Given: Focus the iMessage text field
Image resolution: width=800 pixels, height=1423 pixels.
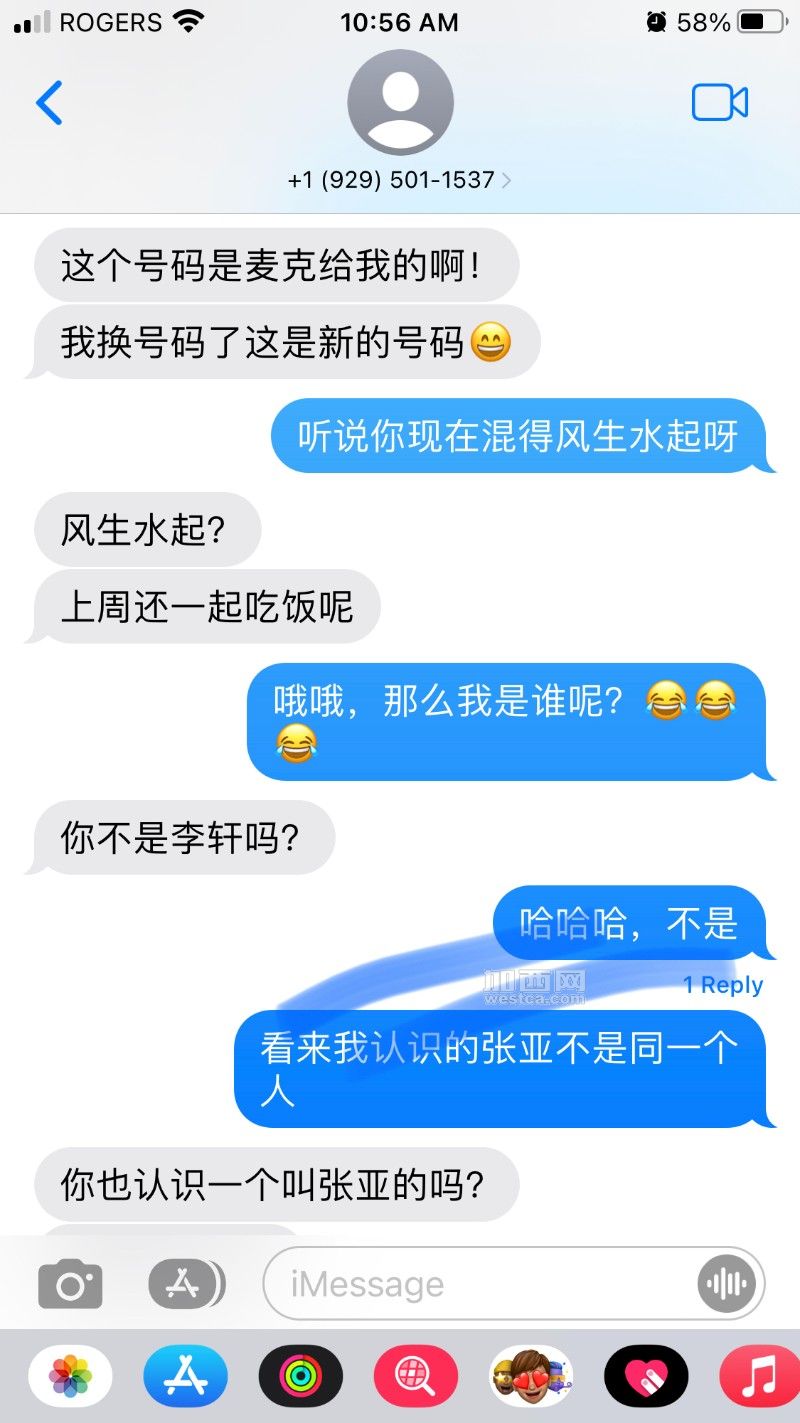Looking at the screenshot, I should click(480, 1284).
